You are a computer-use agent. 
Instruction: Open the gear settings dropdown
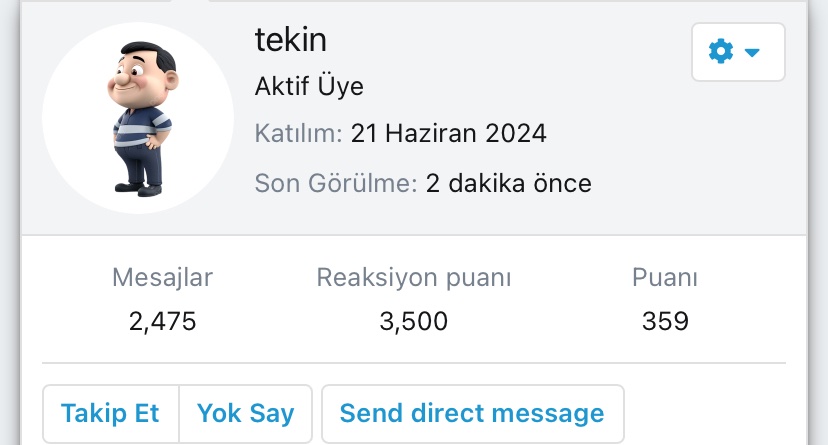point(737,52)
